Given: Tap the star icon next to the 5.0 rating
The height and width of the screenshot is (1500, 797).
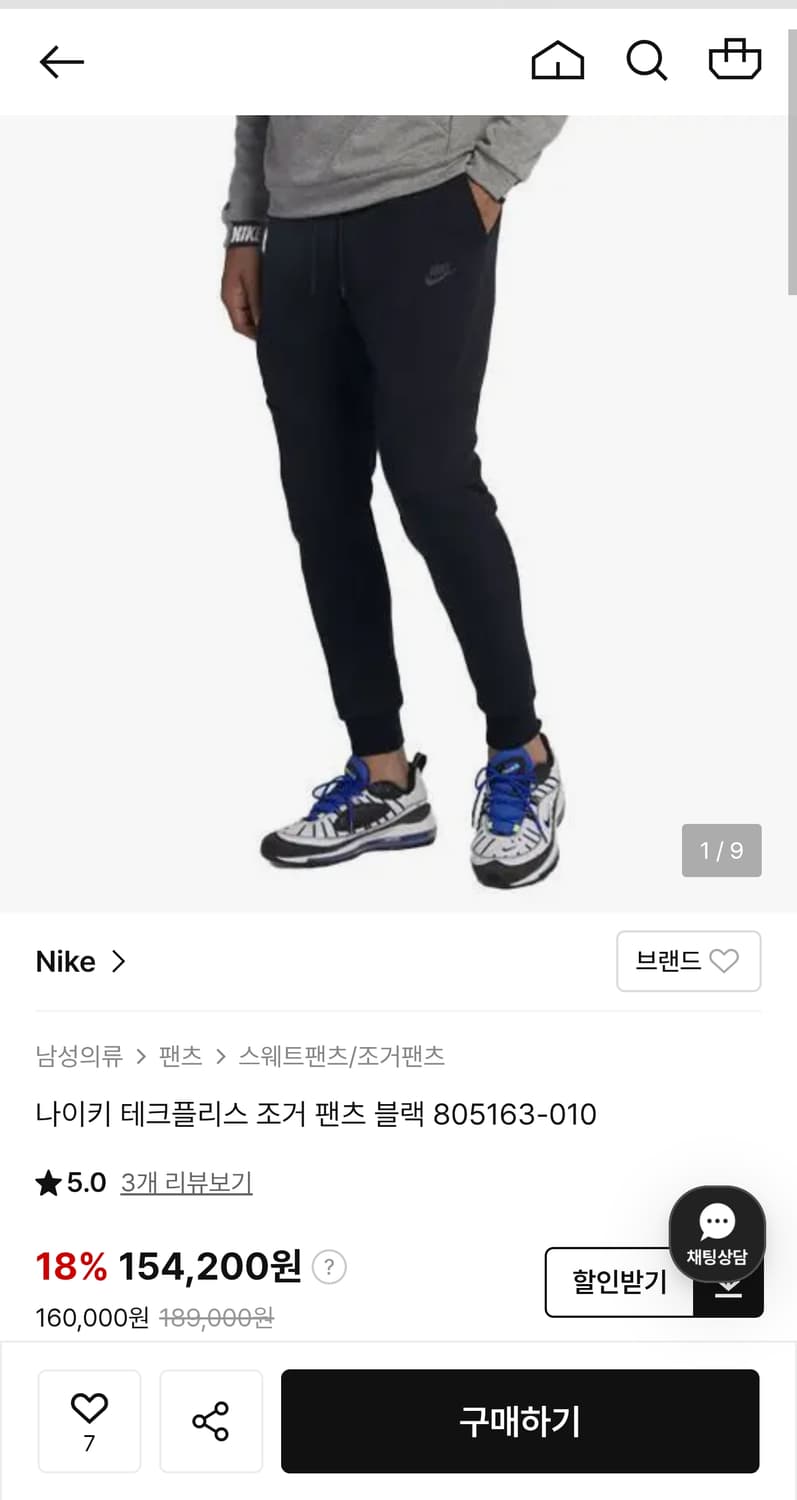Looking at the screenshot, I should click(x=47, y=1182).
